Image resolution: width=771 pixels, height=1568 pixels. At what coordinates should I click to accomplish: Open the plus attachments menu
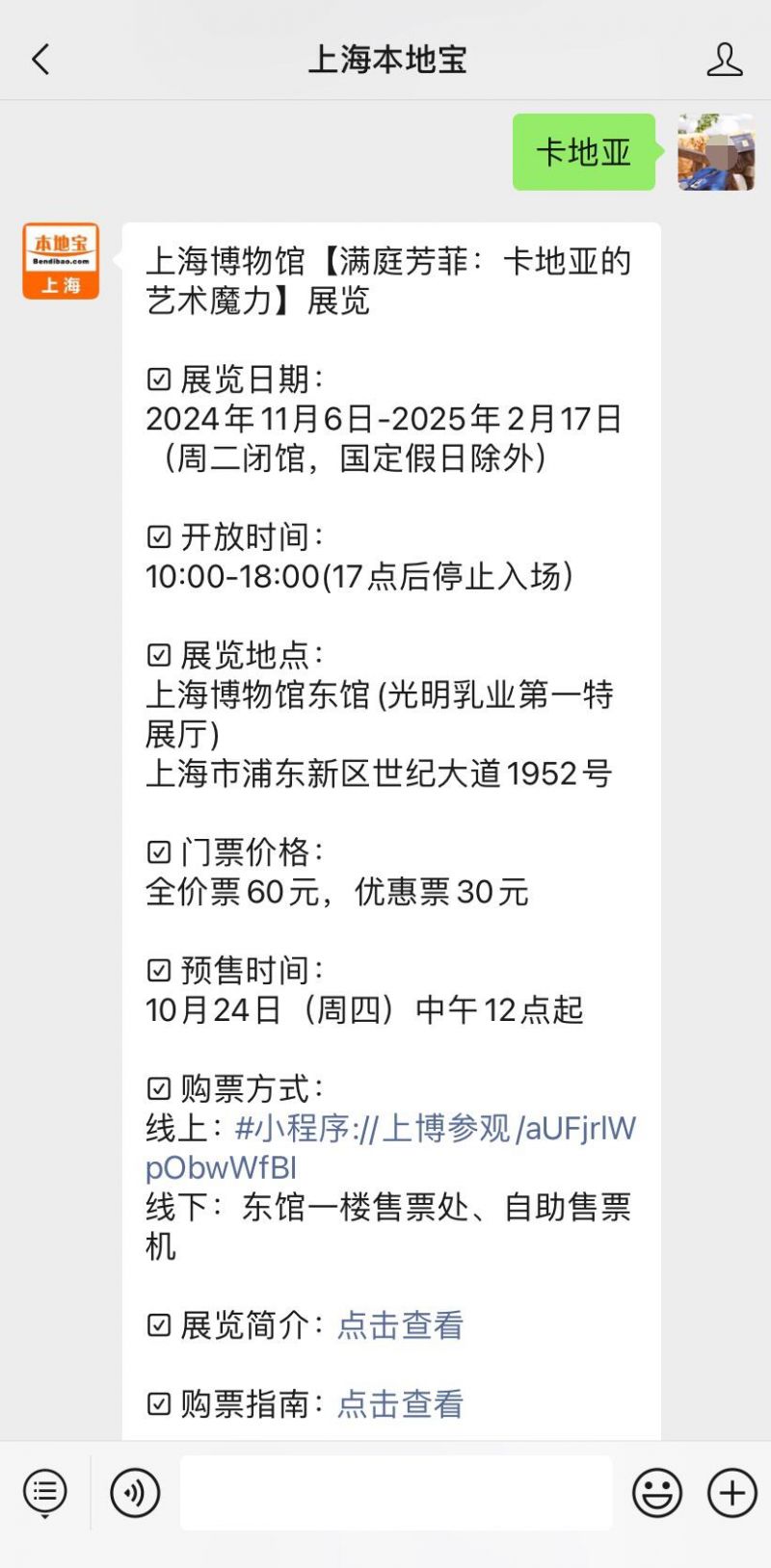click(732, 1493)
